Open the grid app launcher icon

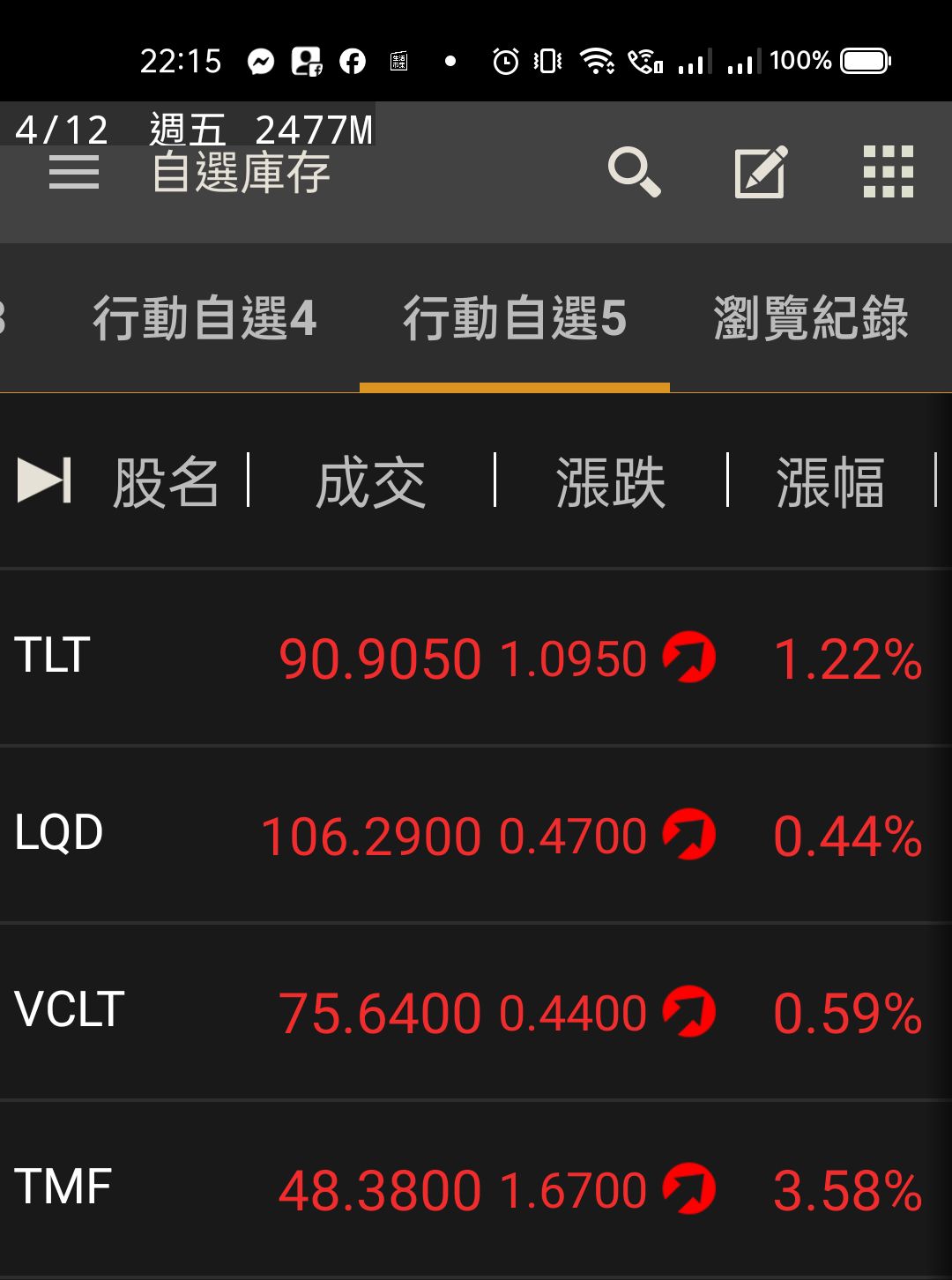pyautogui.click(x=889, y=174)
